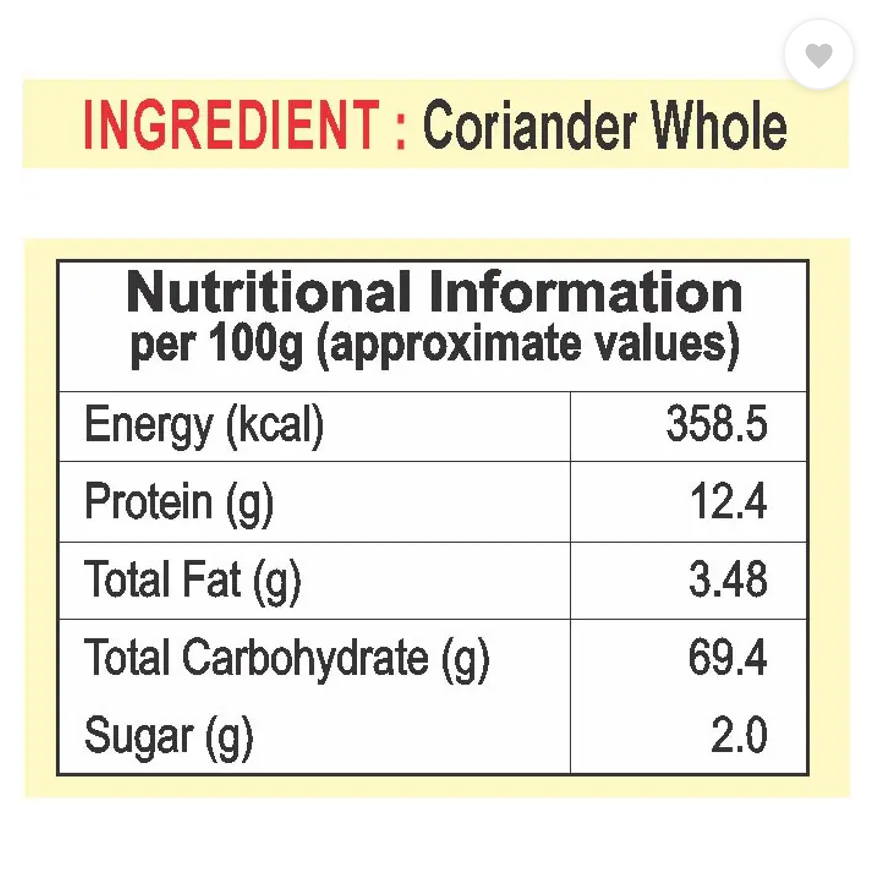This screenshot has width=872, height=872.
Task: Add this product to the wishlist
Action: pyautogui.click(x=818, y=55)
